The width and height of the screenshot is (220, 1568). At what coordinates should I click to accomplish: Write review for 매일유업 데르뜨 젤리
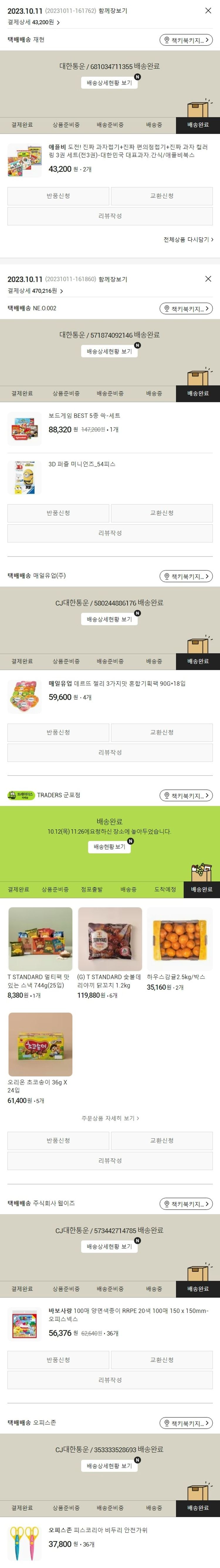point(110,752)
